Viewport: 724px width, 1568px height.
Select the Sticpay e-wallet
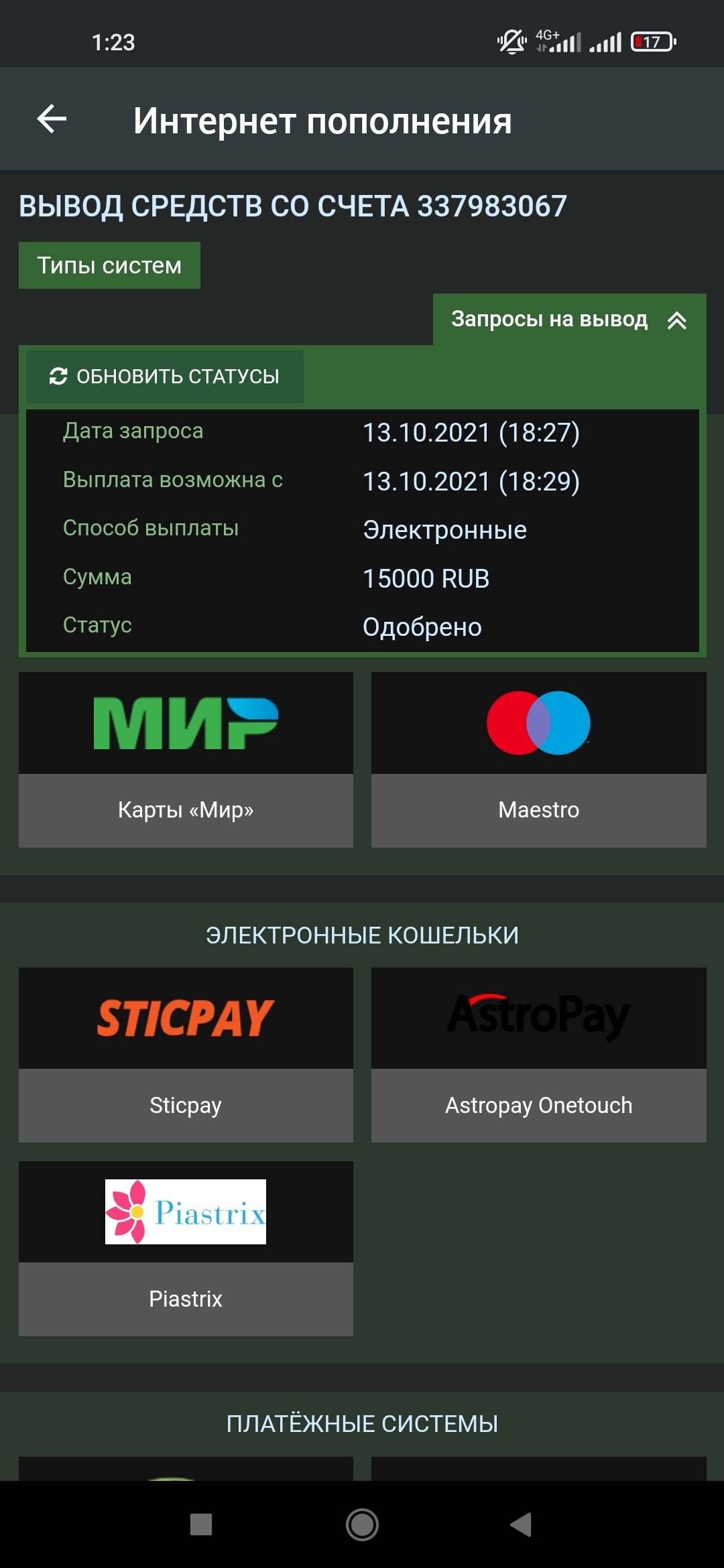click(186, 1055)
